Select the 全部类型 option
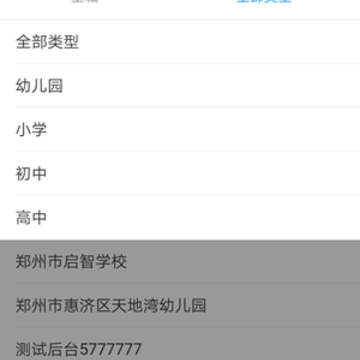The width and height of the screenshot is (360, 360). pyautogui.click(x=180, y=42)
